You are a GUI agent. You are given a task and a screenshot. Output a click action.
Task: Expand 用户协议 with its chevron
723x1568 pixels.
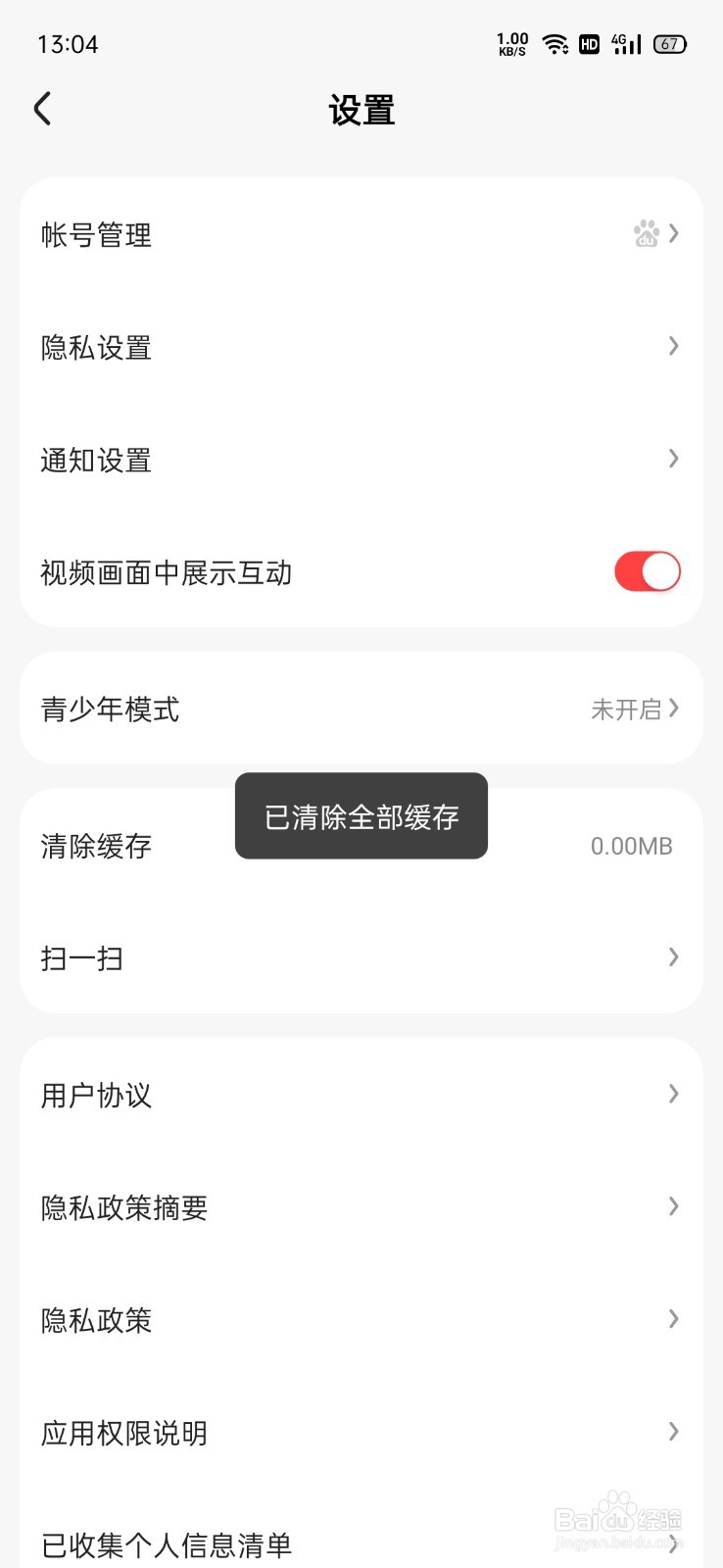(673, 1094)
